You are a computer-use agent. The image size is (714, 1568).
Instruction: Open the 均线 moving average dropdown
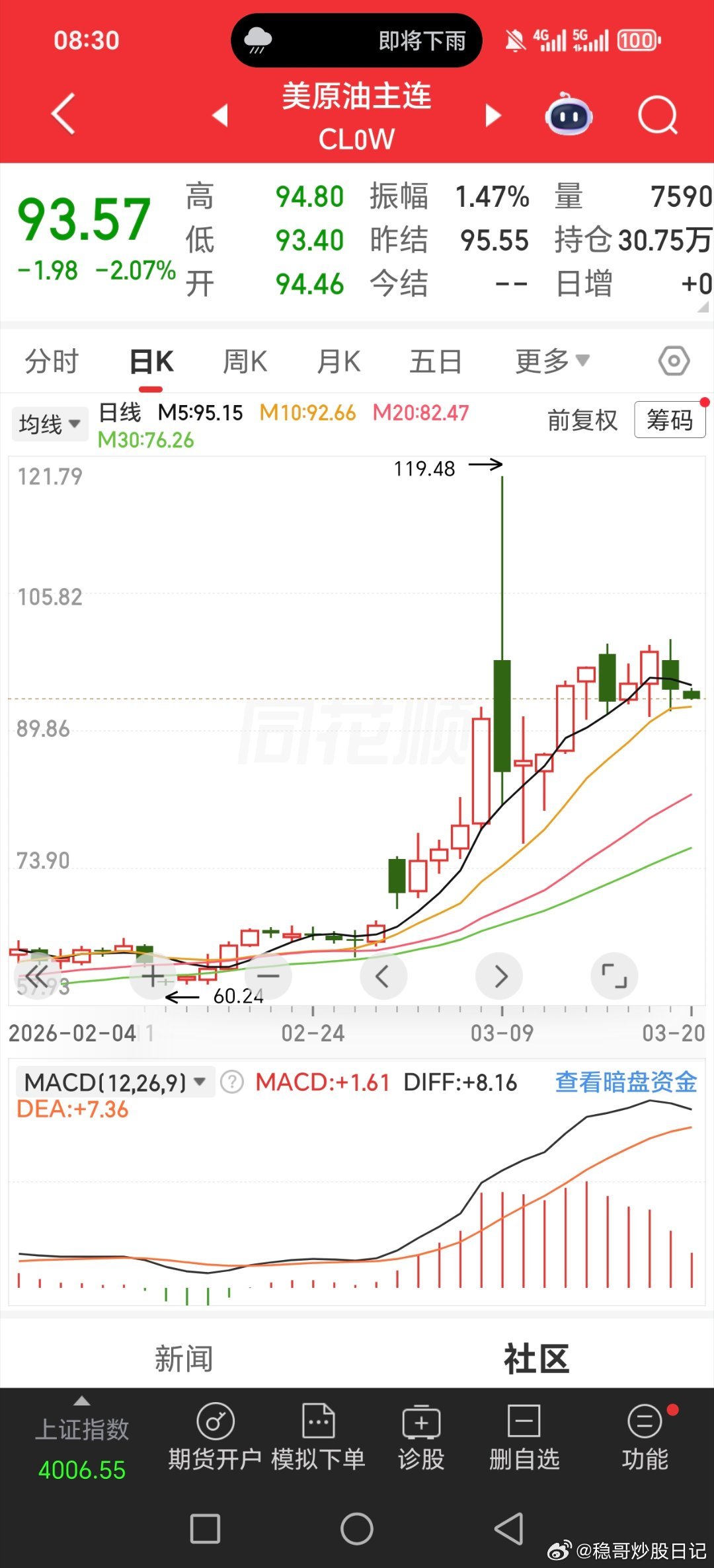click(x=50, y=423)
